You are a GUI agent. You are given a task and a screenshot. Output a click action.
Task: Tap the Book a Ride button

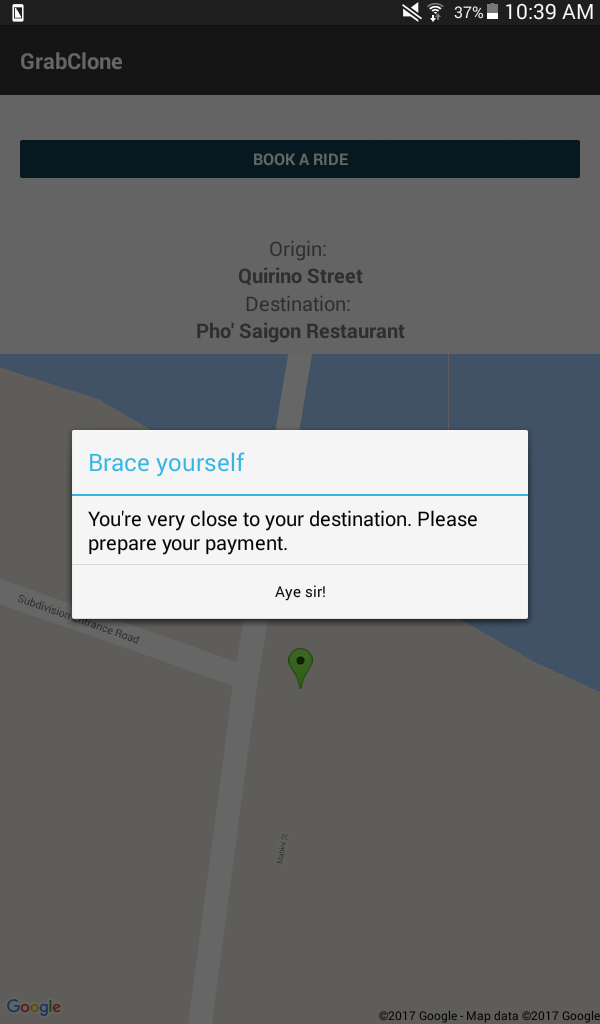click(300, 159)
